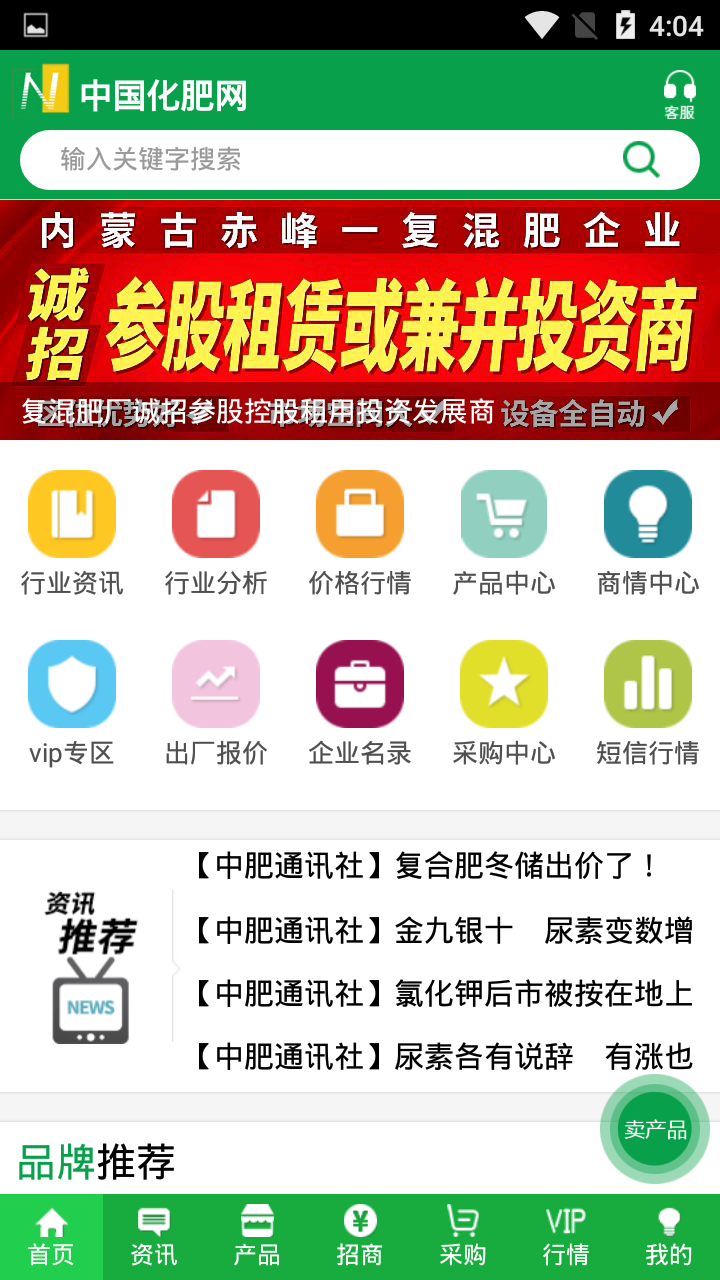Viewport: 720px width, 1280px height.
Task: Switch to the 招商 tab
Action: coord(360,1236)
